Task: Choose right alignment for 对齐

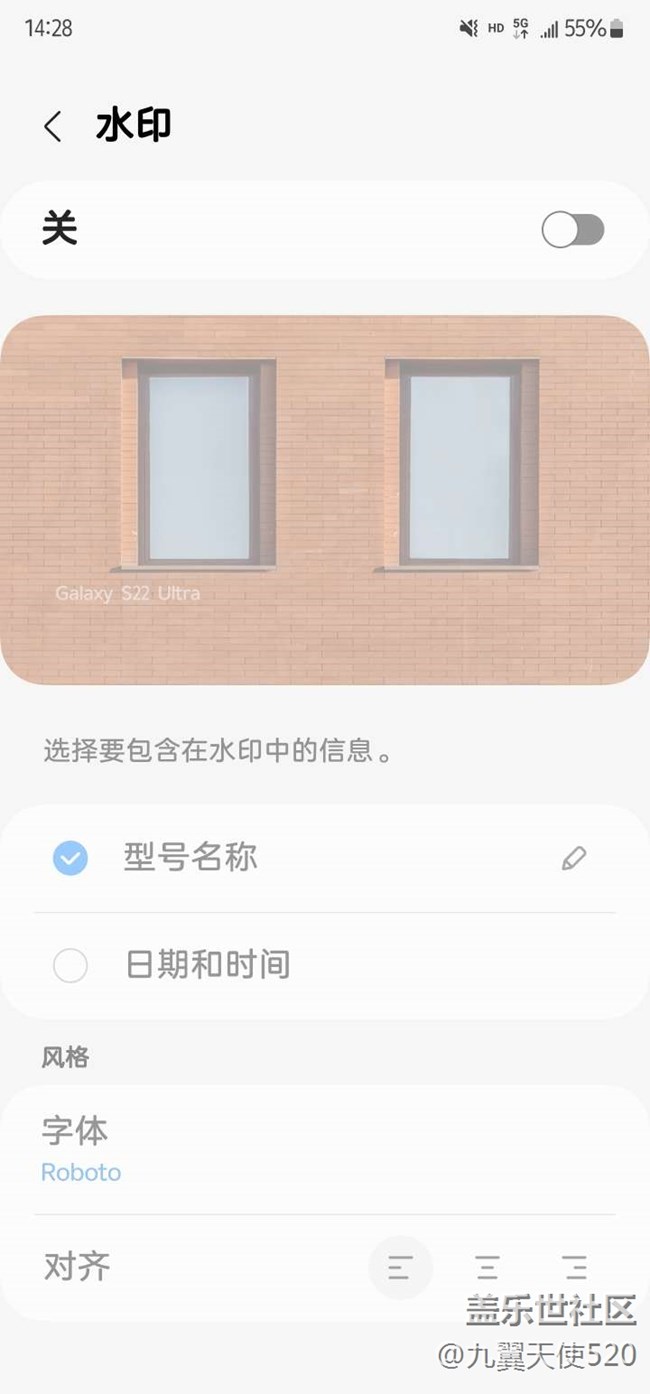Action: point(574,1268)
